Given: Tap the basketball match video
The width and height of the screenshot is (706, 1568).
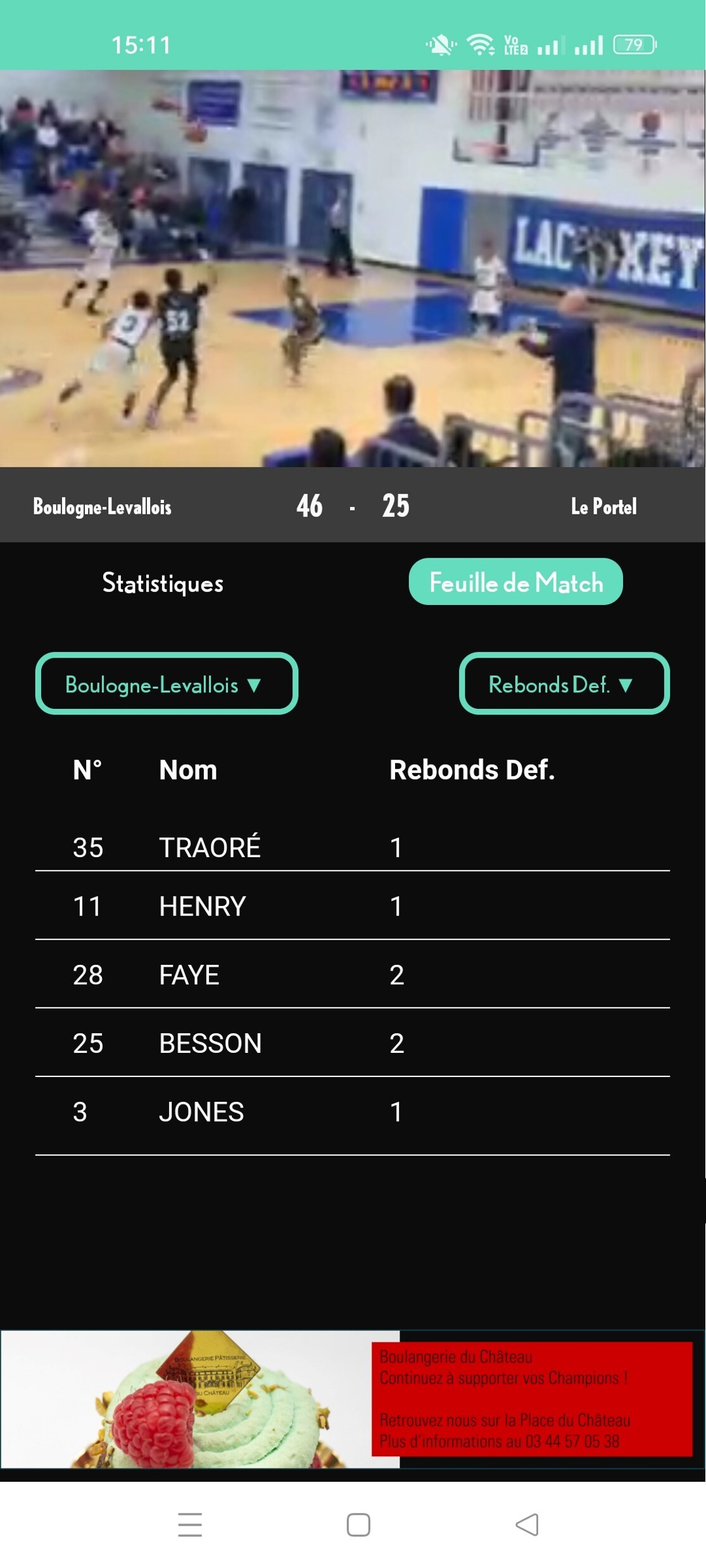Looking at the screenshot, I should coord(353,269).
